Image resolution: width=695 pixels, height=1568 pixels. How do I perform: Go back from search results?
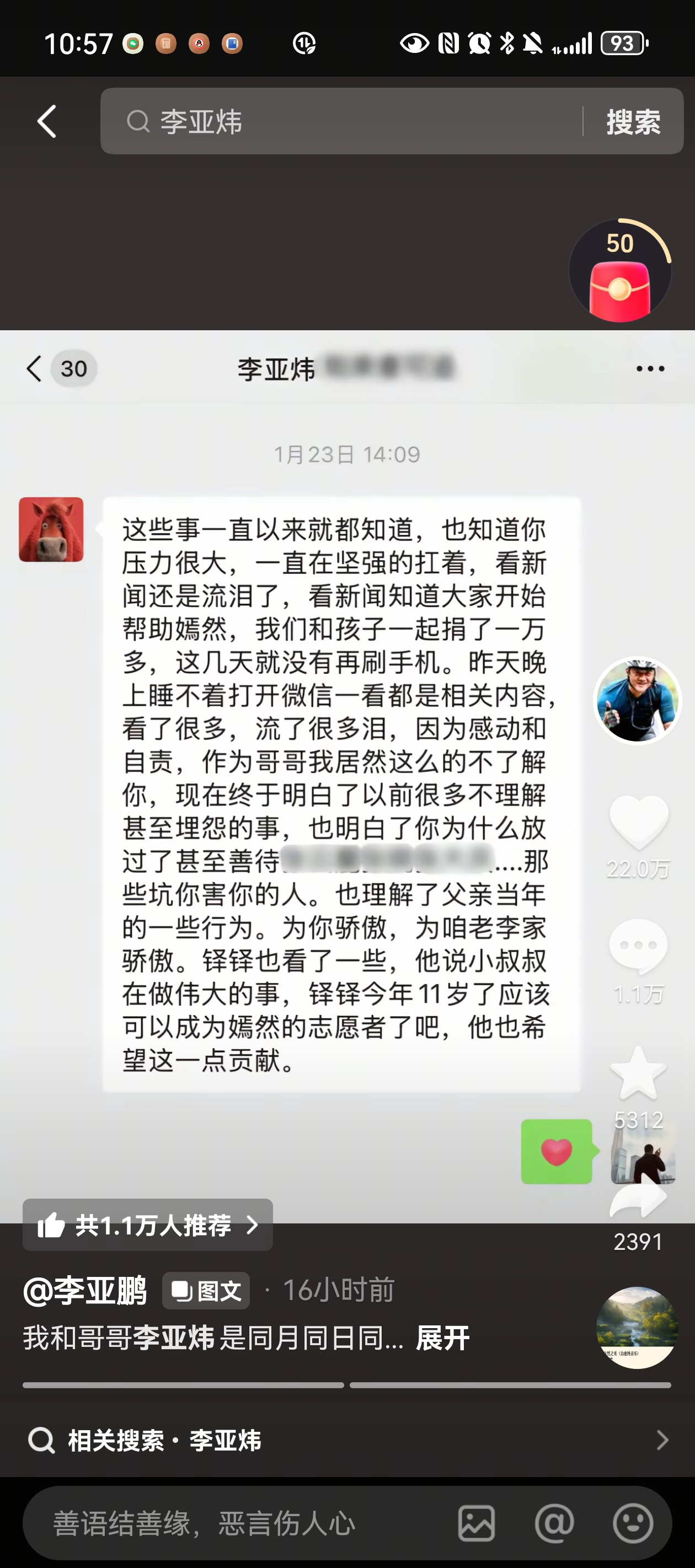pyautogui.click(x=47, y=121)
